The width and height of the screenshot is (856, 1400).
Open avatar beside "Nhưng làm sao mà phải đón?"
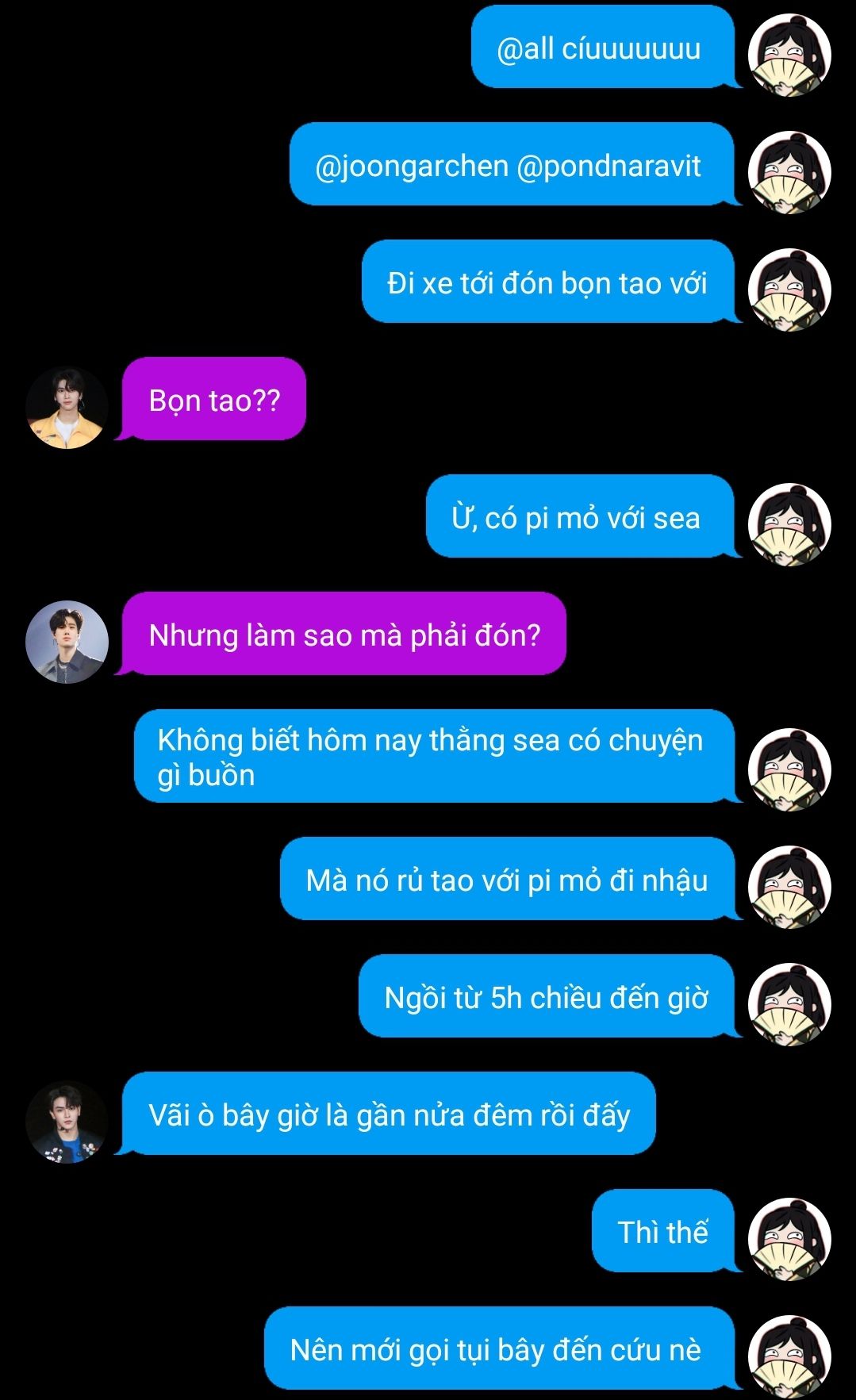[67, 642]
